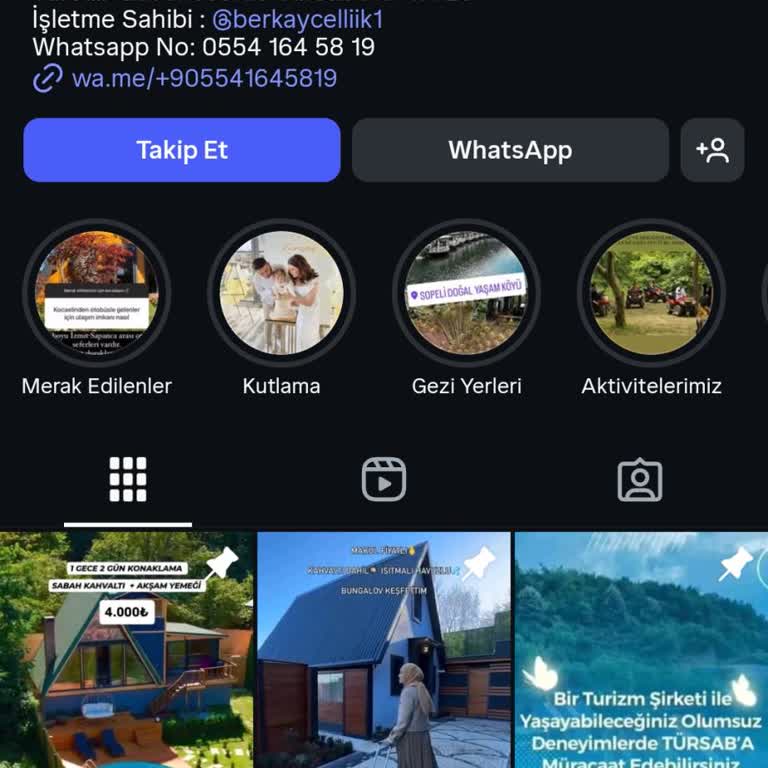The width and height of the screenshot is (768, 768).
Task: Open the pinned 4.000₺ konaklama post
Action: [127, 650]
